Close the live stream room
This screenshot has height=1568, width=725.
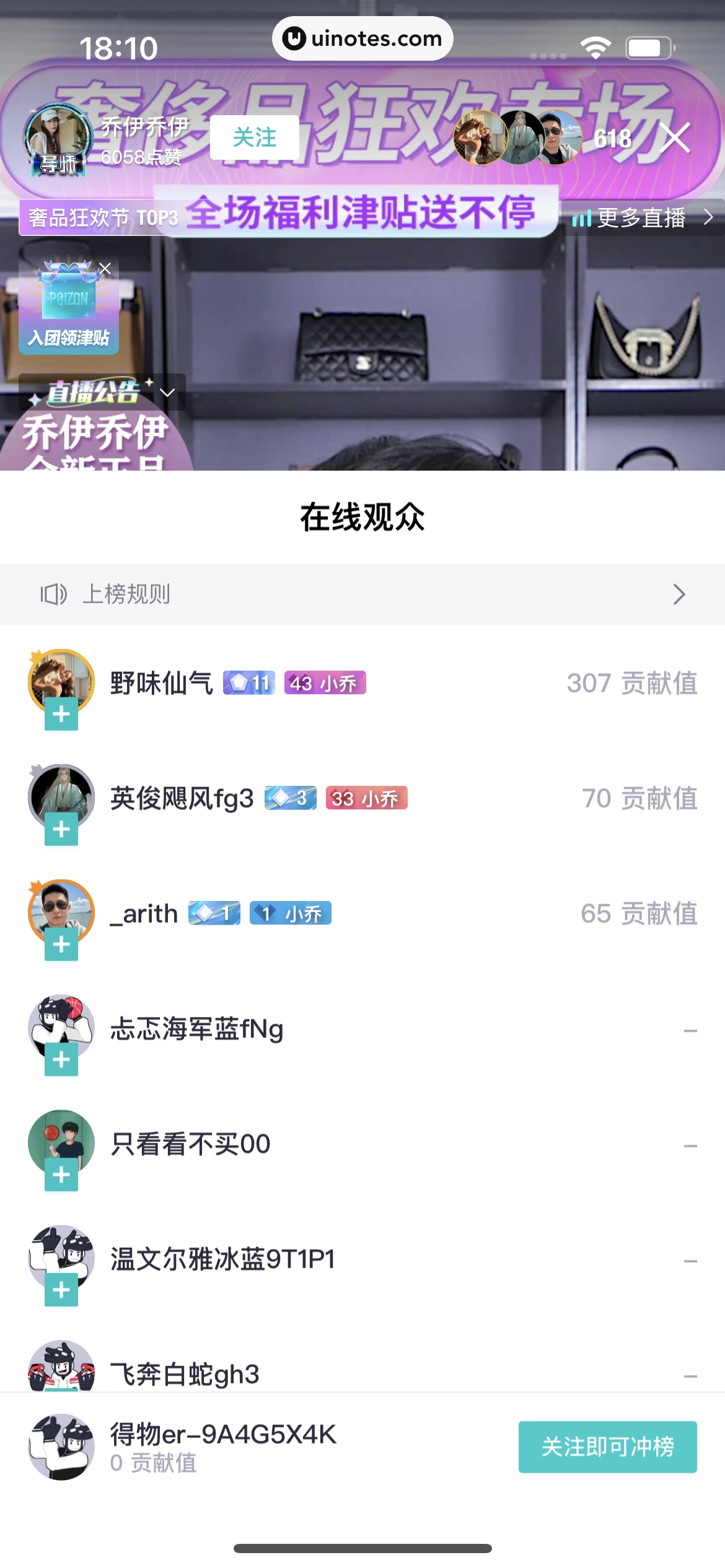tap(675, 137)
